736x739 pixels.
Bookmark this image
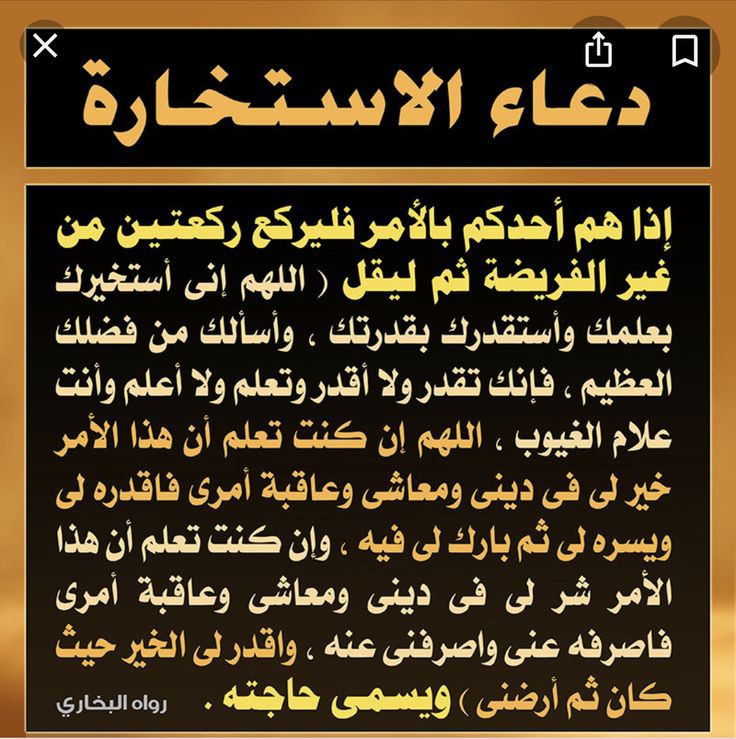[x=684, y=50]
